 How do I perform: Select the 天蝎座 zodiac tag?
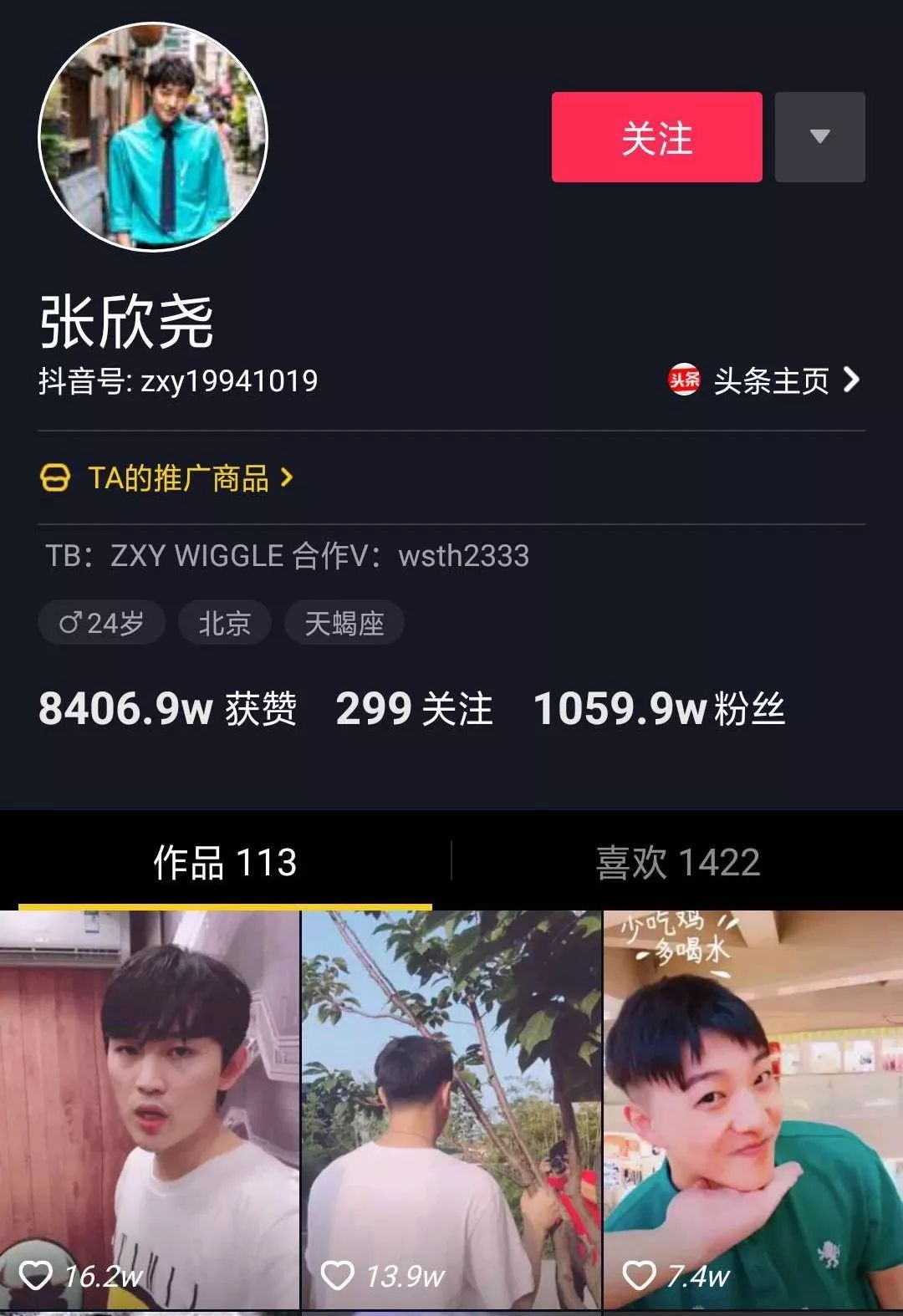(x=344, y=621)
